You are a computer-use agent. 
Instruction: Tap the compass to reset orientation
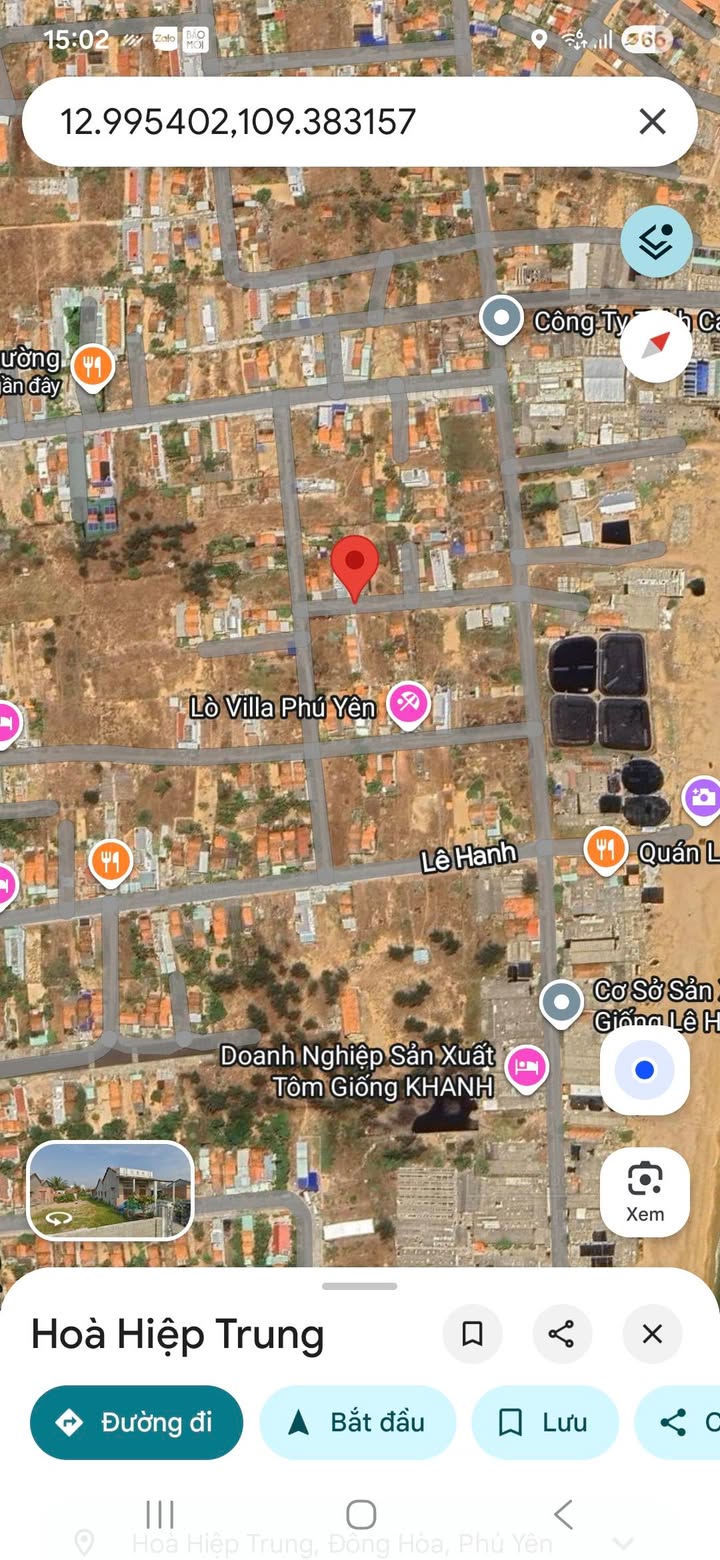click(656, 346)
